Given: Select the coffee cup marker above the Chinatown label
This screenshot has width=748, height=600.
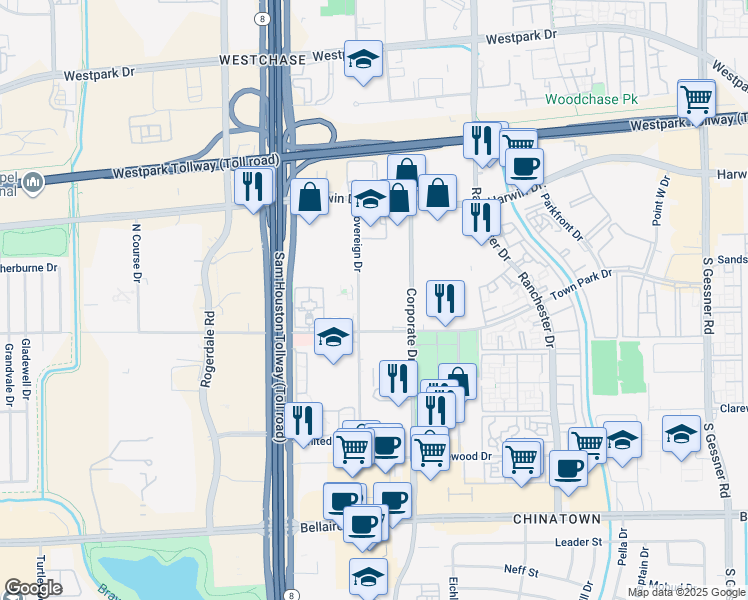Looking at the screenshot, I should [569, 468].
